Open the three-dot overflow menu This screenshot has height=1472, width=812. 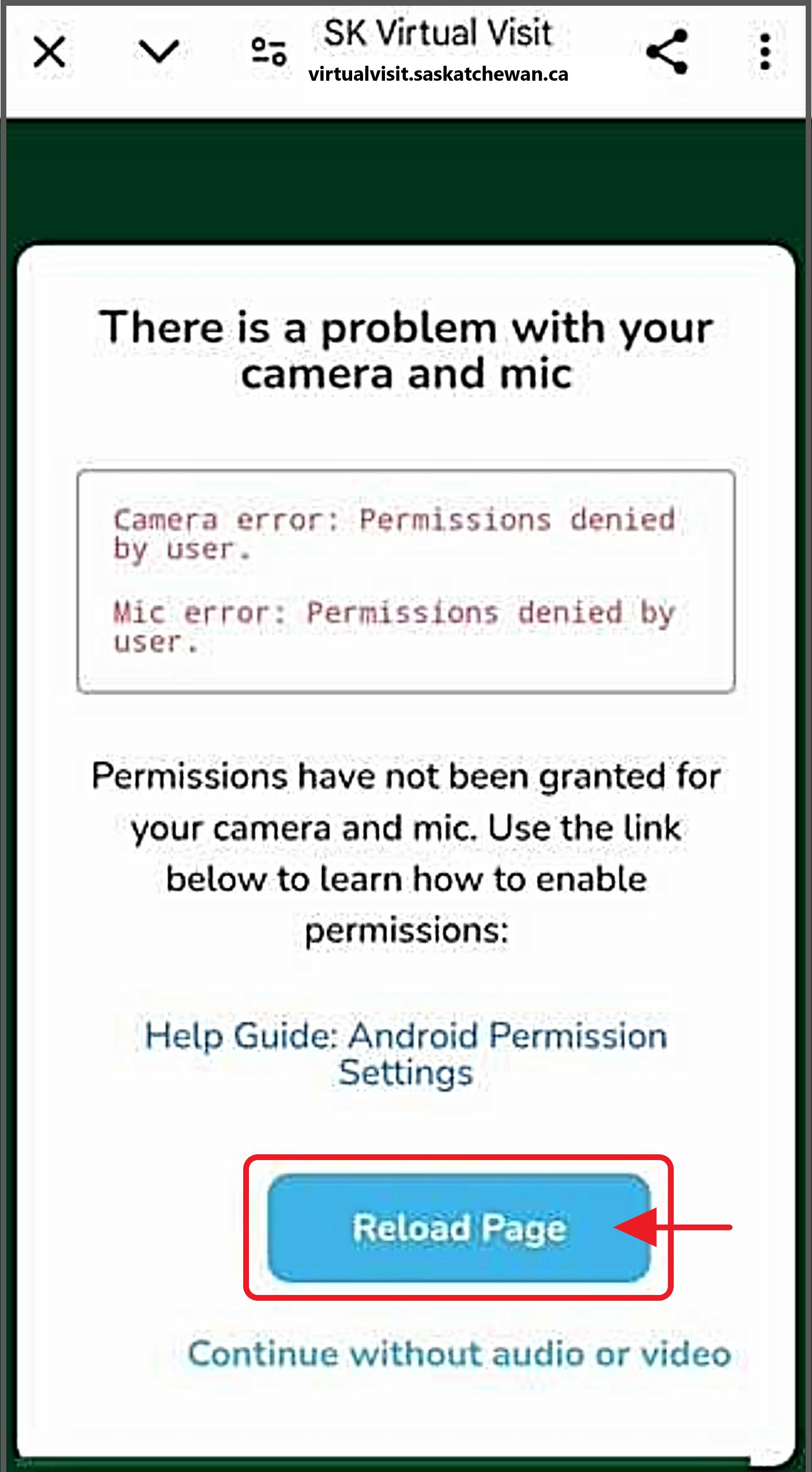coord(765,52)
